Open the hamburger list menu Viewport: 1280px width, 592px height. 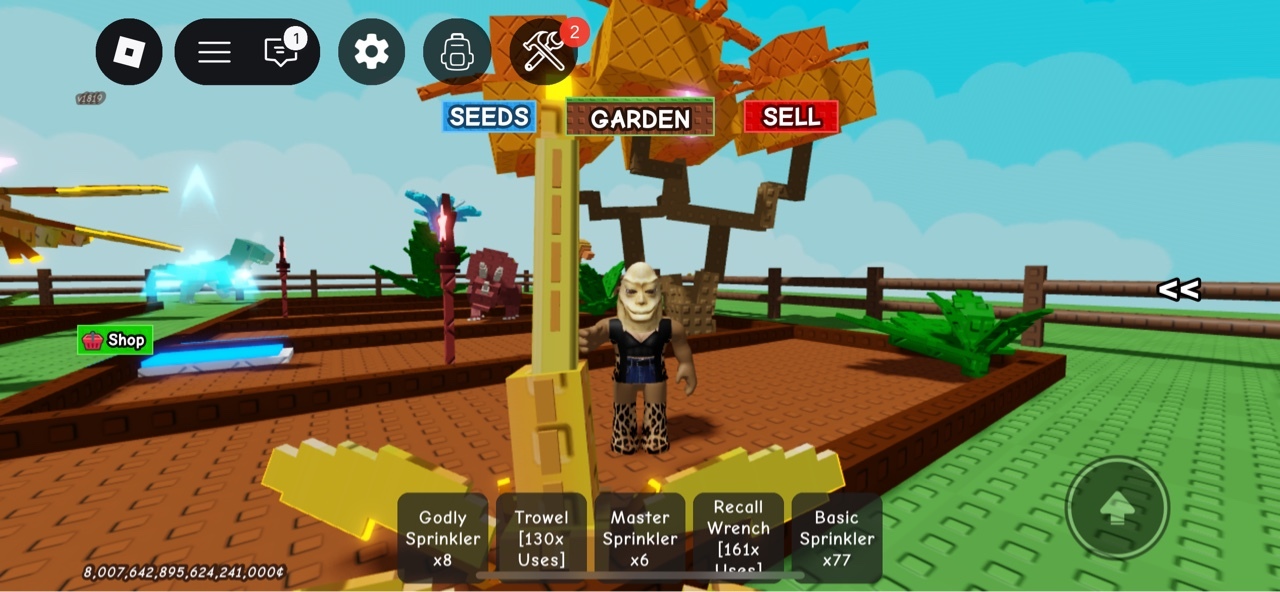coord(214,52)
